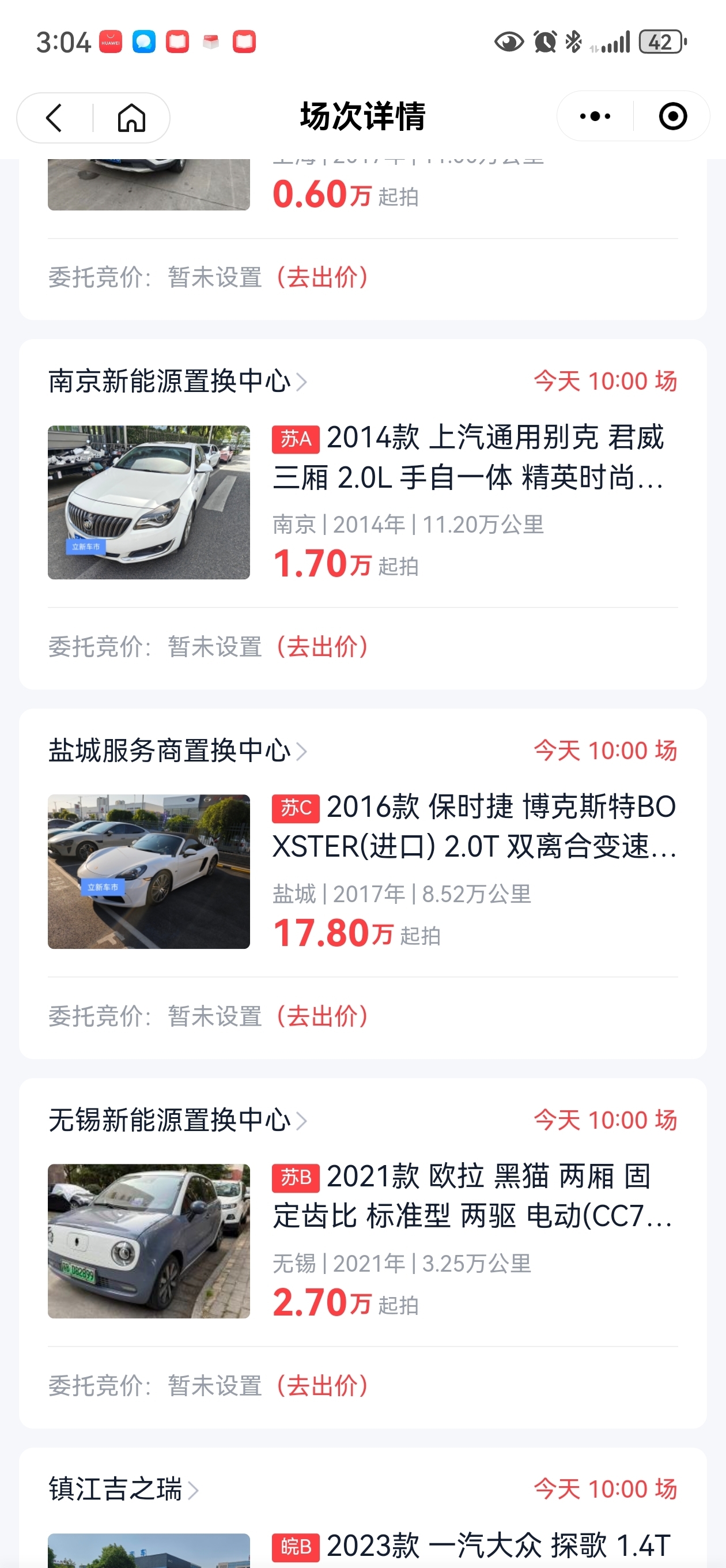Open 南京新能源置换中心 dealer page

point(177,381)
